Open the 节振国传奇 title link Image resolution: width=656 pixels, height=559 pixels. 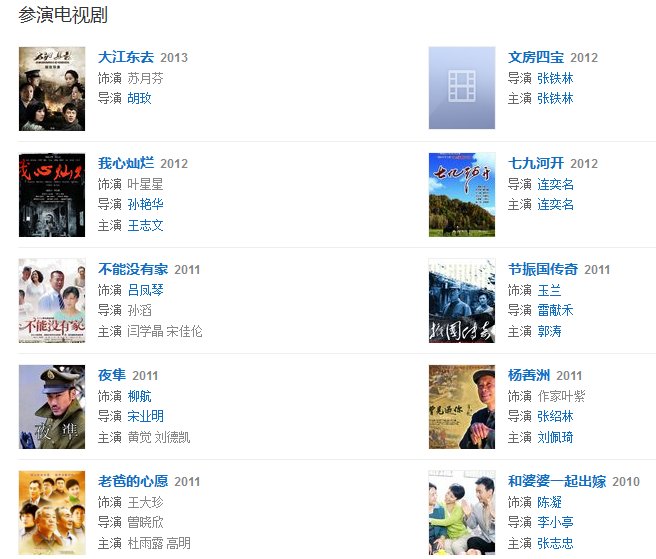point(543,269)
